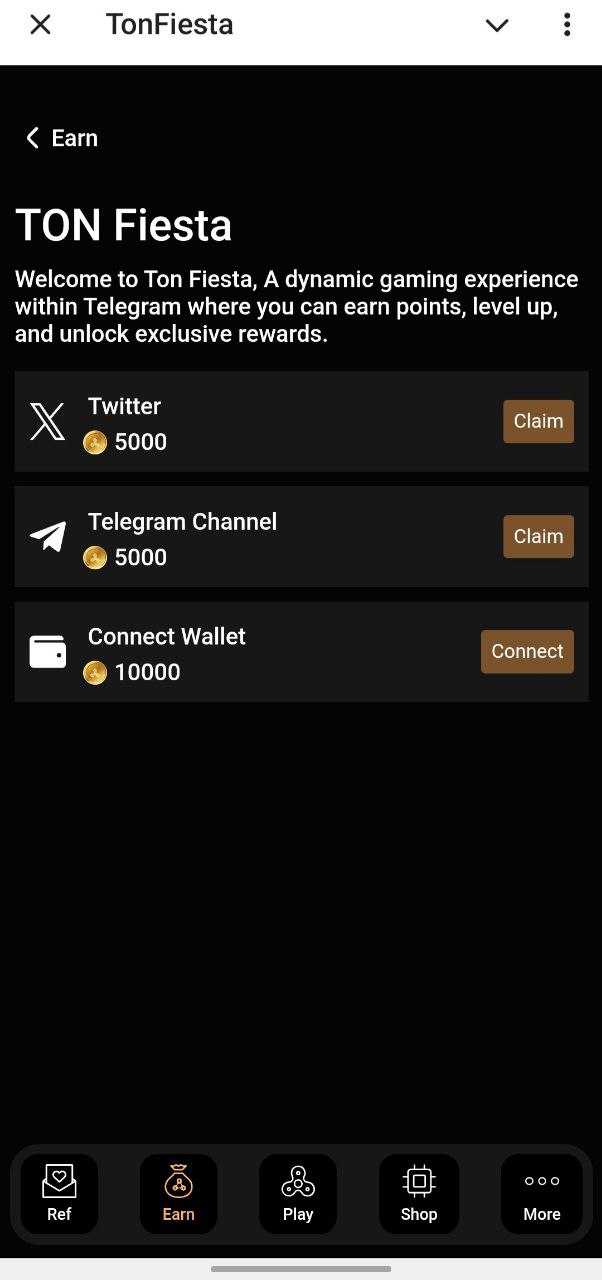Switch to the Ref tab

[59, 1194]
